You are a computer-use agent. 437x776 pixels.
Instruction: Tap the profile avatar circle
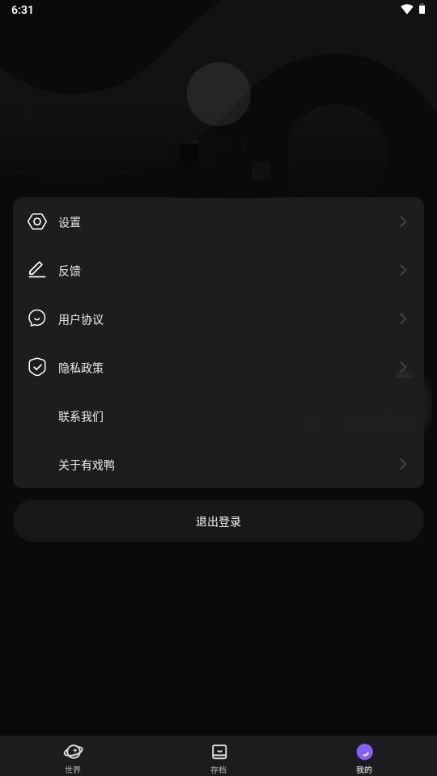point(218,94)
